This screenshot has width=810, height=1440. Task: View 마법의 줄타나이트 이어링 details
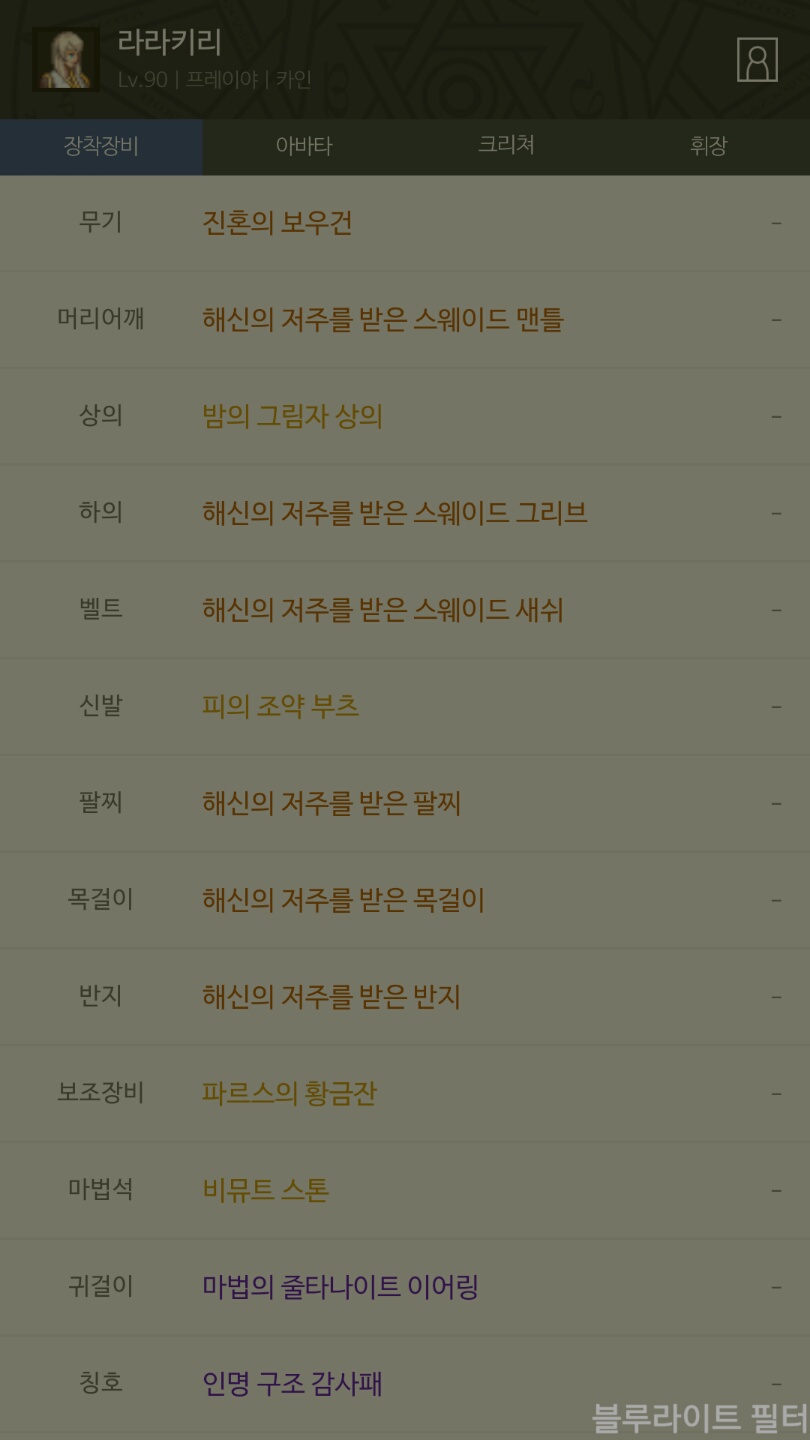pyautogui.click(x=340, y=1287)
